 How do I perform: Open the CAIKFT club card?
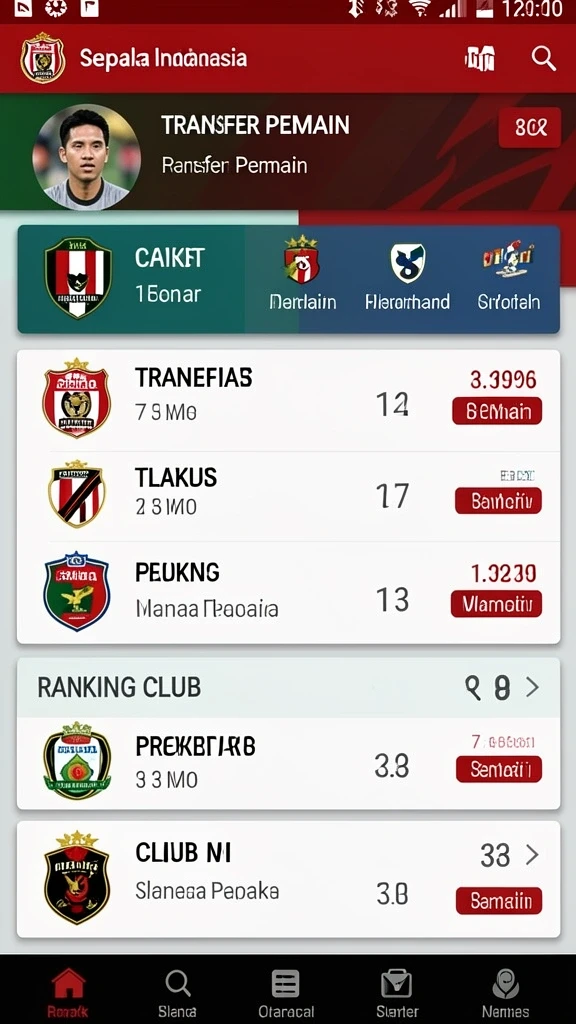pyautogui.click(x=131, y=279)
